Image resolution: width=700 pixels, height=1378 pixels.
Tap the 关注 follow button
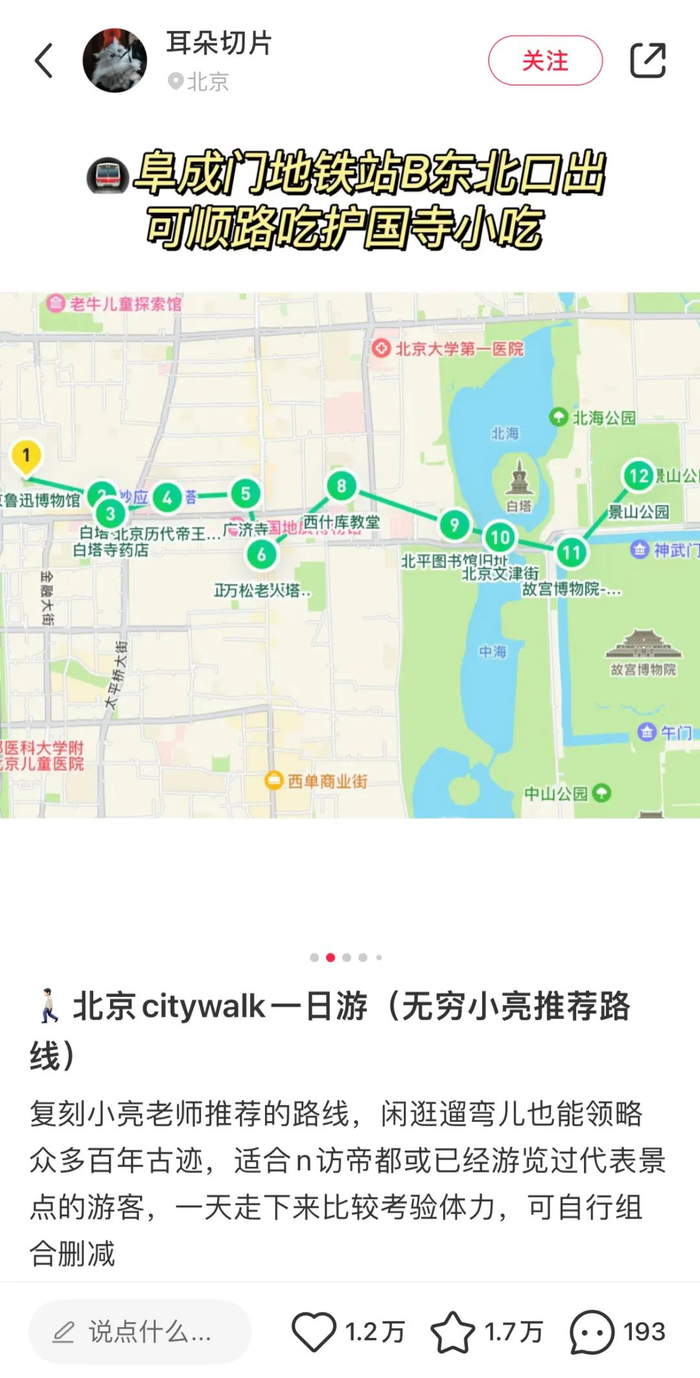[545, 61]
